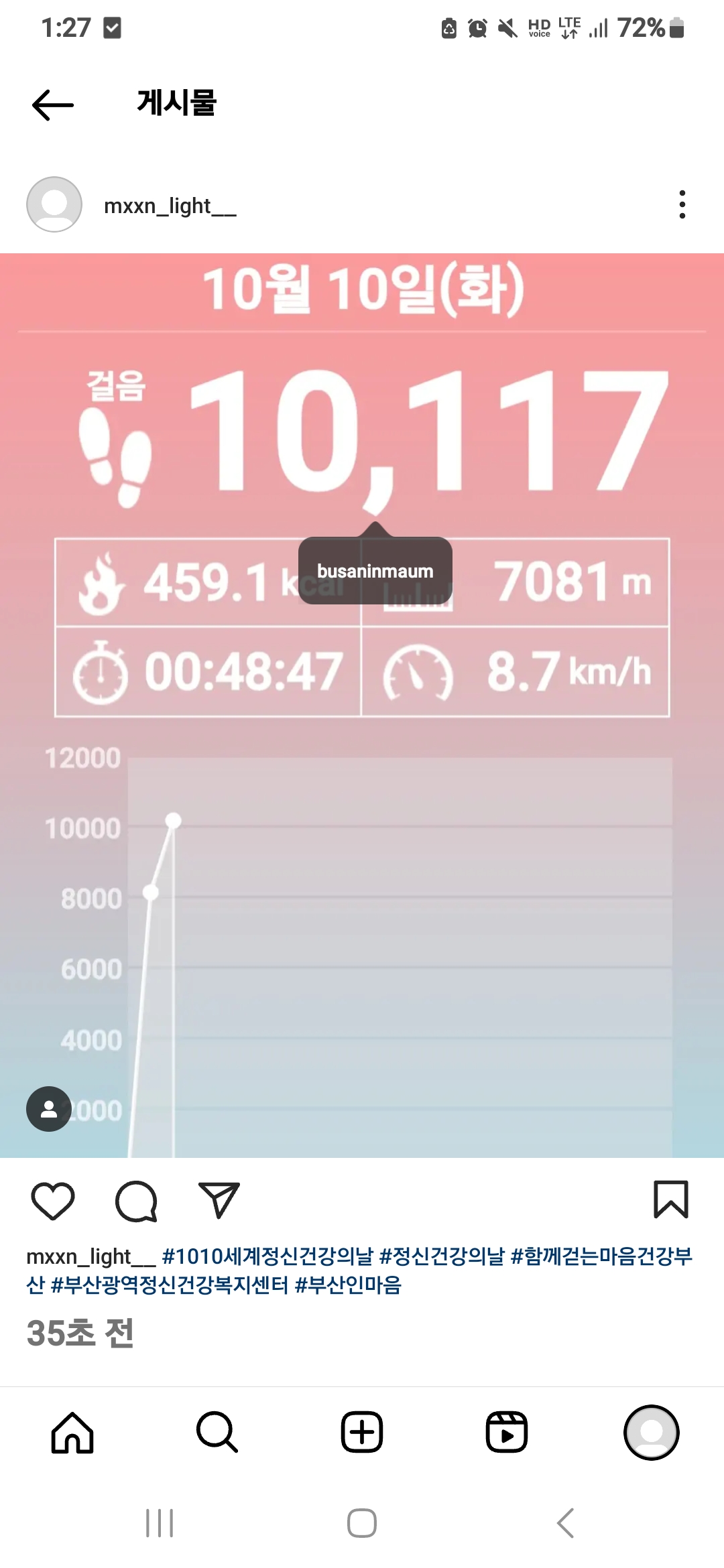Open hashtag #정신건강의날

point(441,1256)
